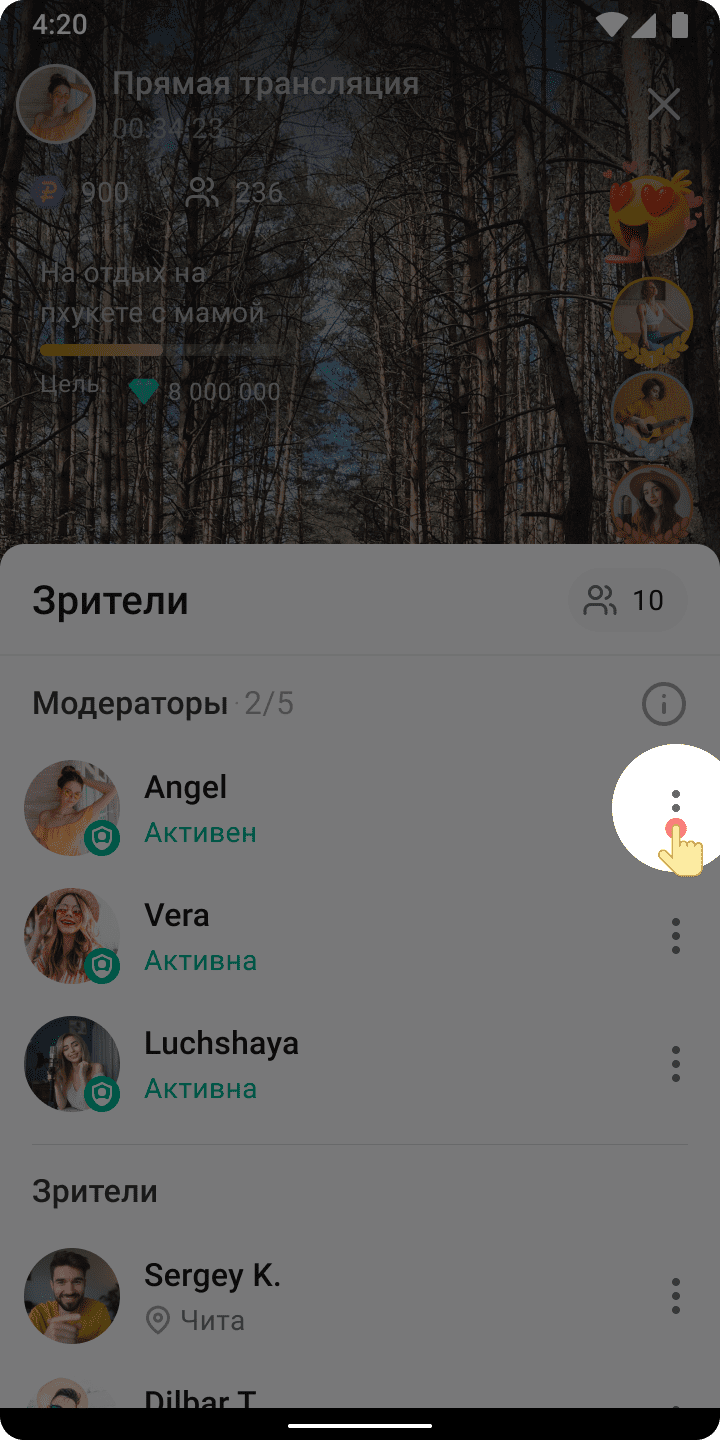Open the three-dot menu for Sergey K.

(x=676, y=1296)
